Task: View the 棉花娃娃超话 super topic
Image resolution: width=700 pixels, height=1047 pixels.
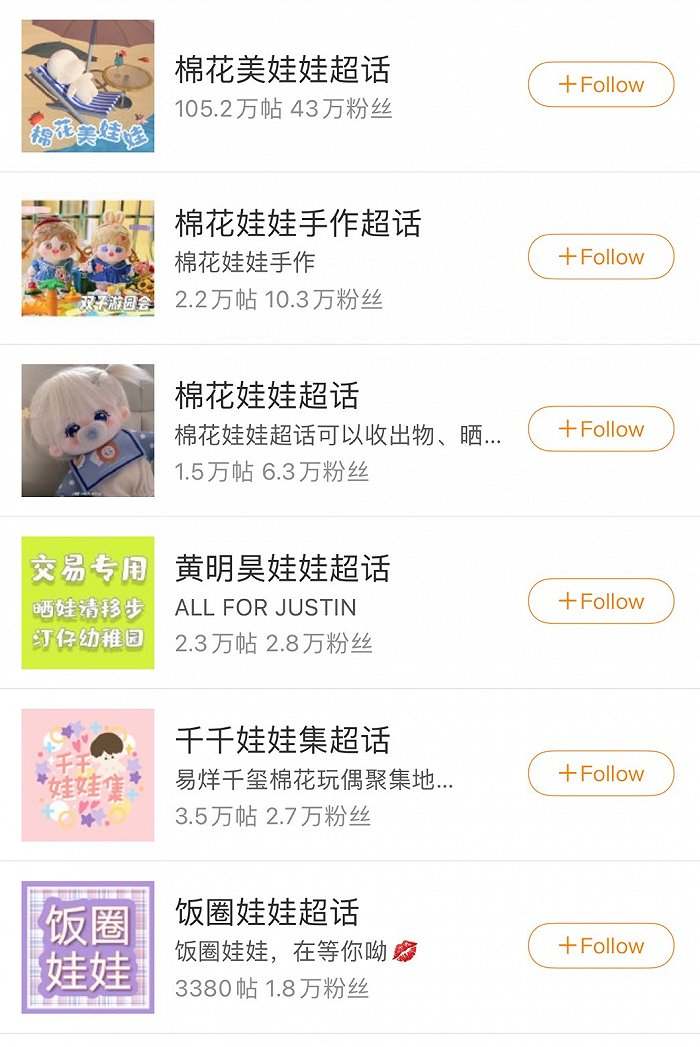Action: pos(266,396)
